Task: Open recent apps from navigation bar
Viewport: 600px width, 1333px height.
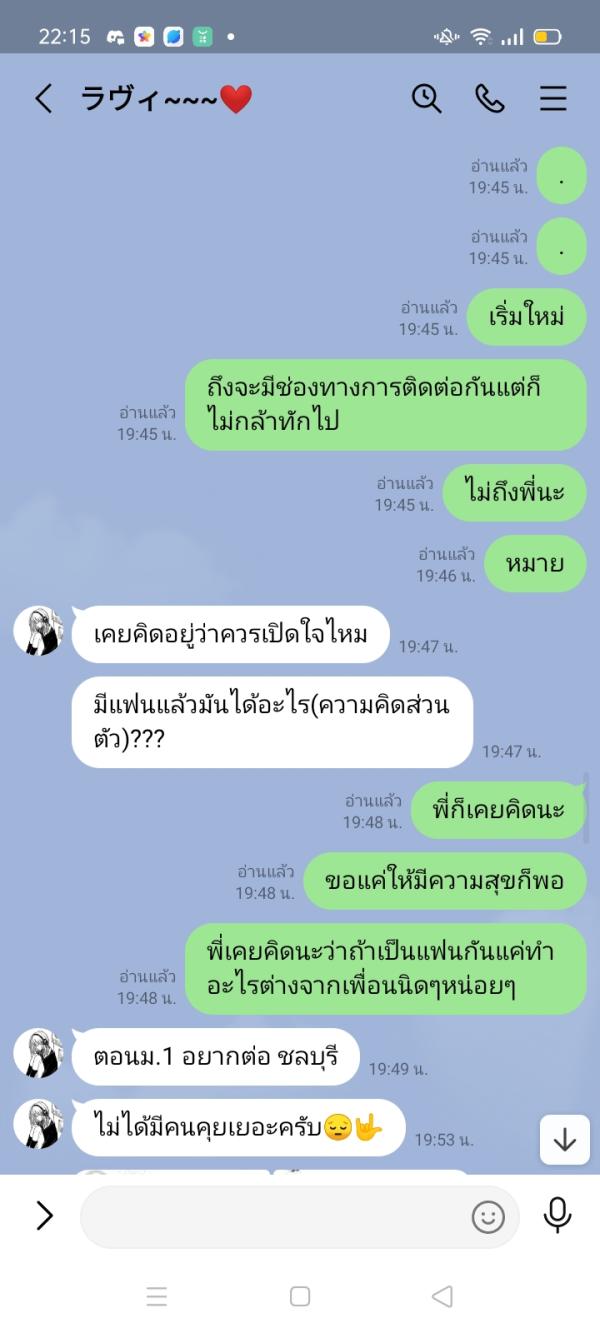Action: [157, 1296]
